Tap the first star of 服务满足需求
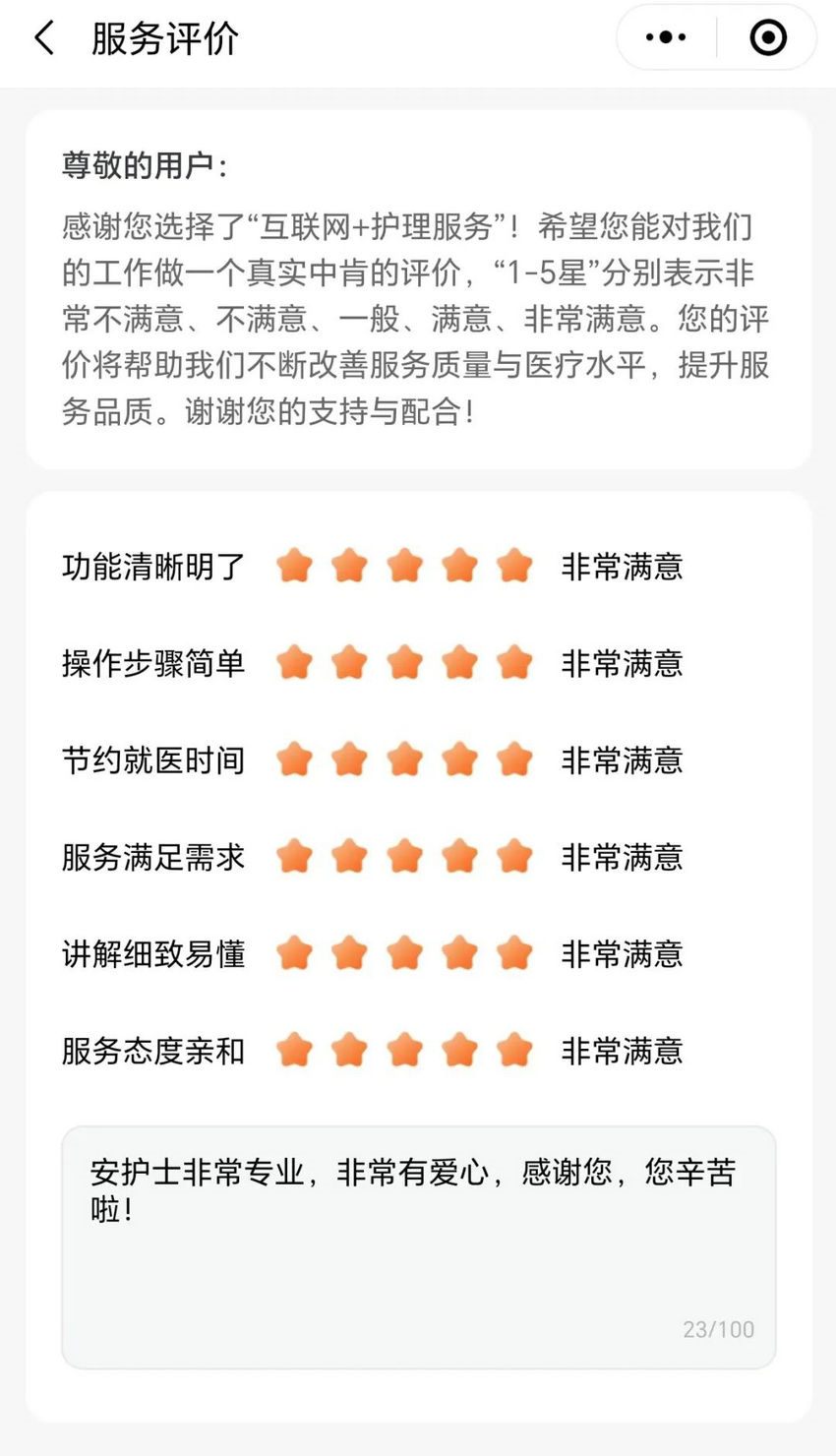836x1456 pixels. (x=294, y=857)
